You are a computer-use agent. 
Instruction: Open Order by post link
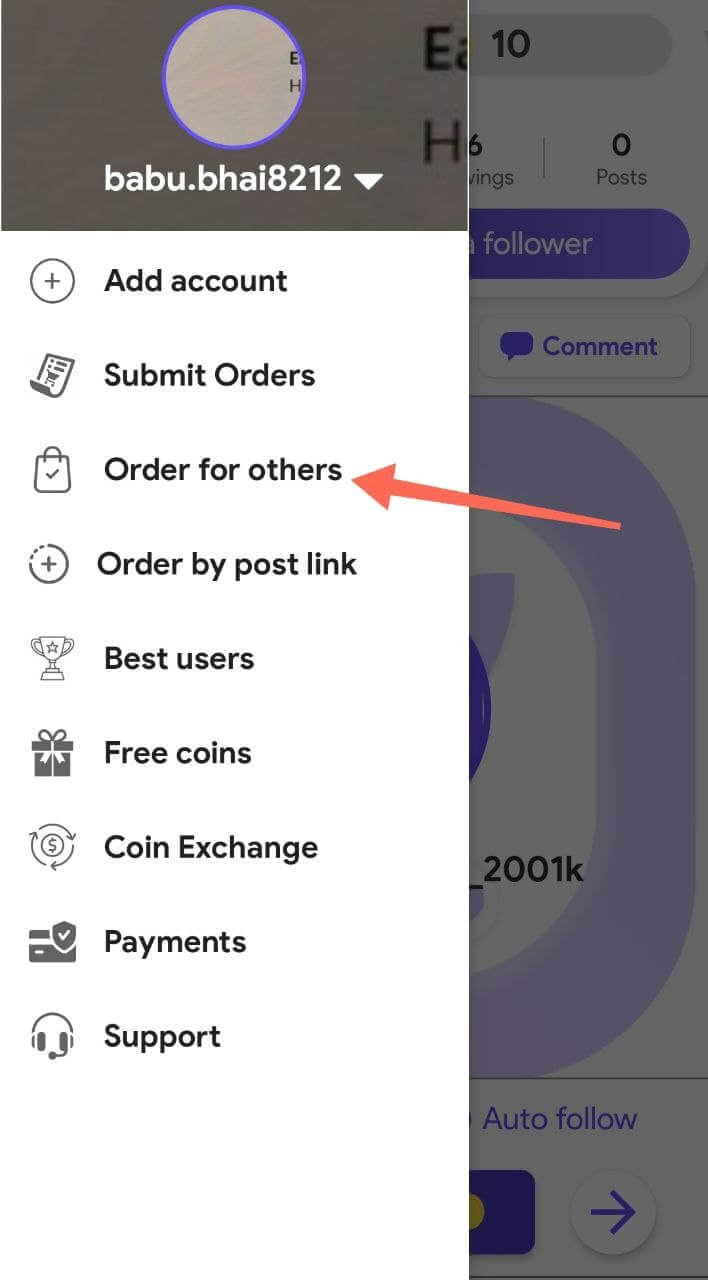point(226,564)
